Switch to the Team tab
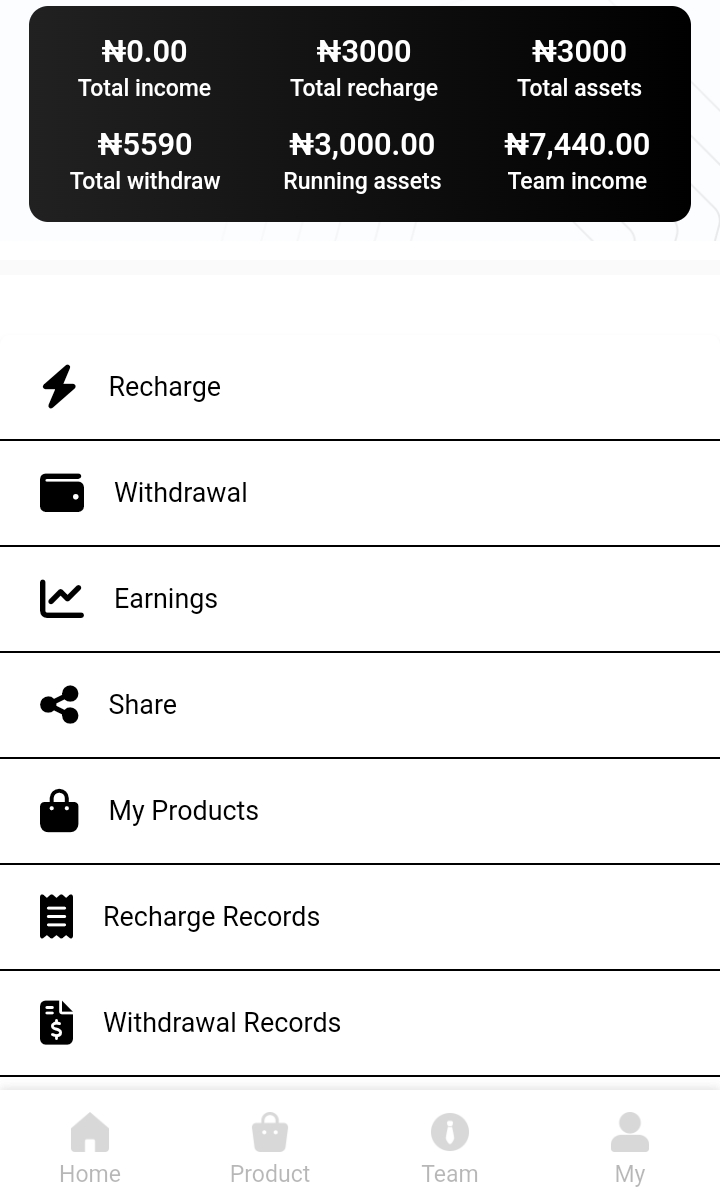The width and height of the screenshot is (720, 1197). click(x=450, y=1148)
